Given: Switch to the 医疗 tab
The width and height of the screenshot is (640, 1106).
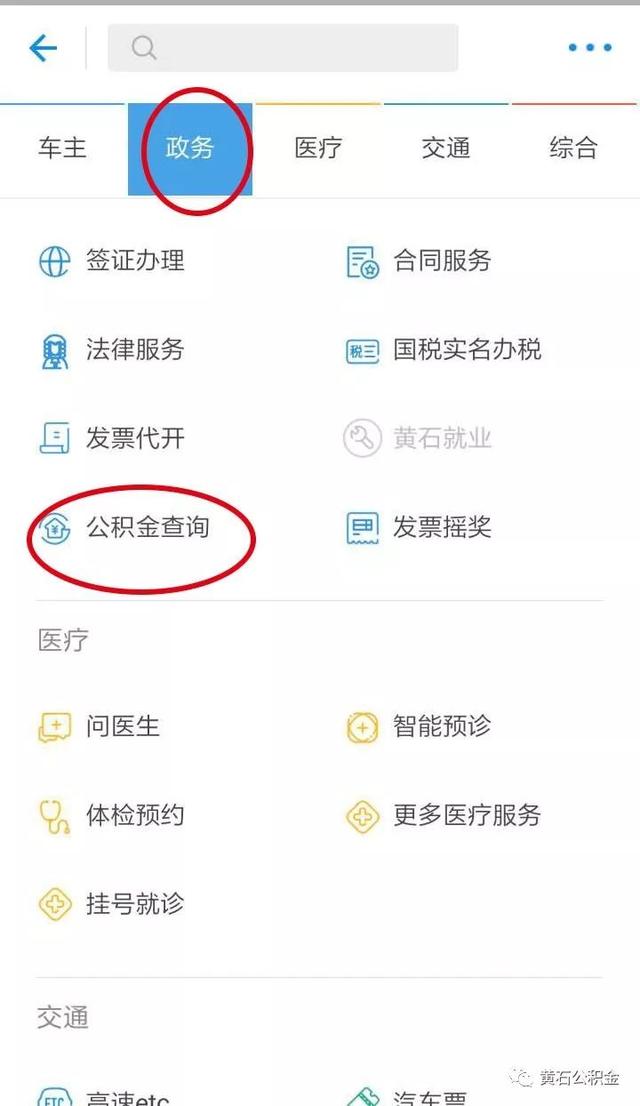Looking at the screenshot, I should click(x=318, y=149).
